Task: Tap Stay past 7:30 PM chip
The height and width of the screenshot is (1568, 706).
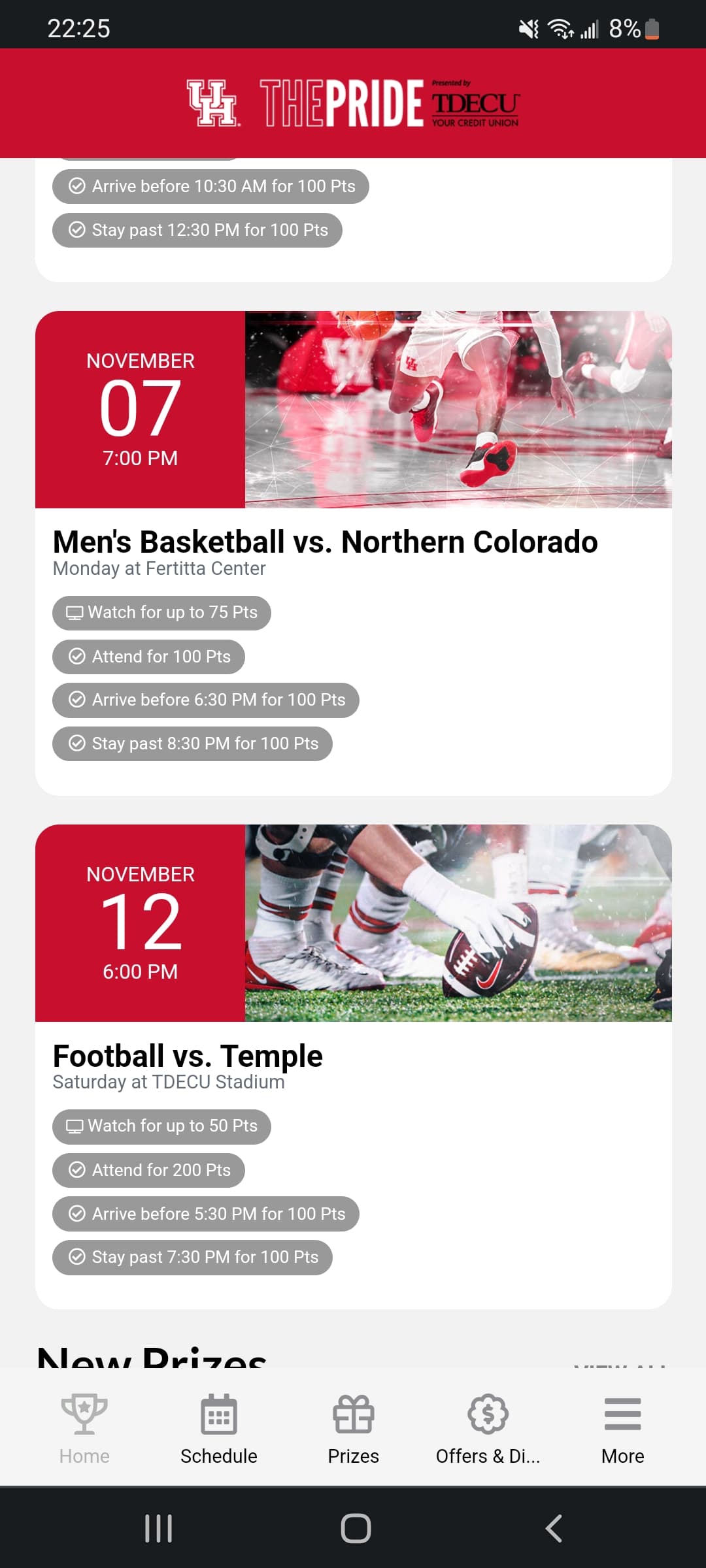Action: click(192, 1258)
